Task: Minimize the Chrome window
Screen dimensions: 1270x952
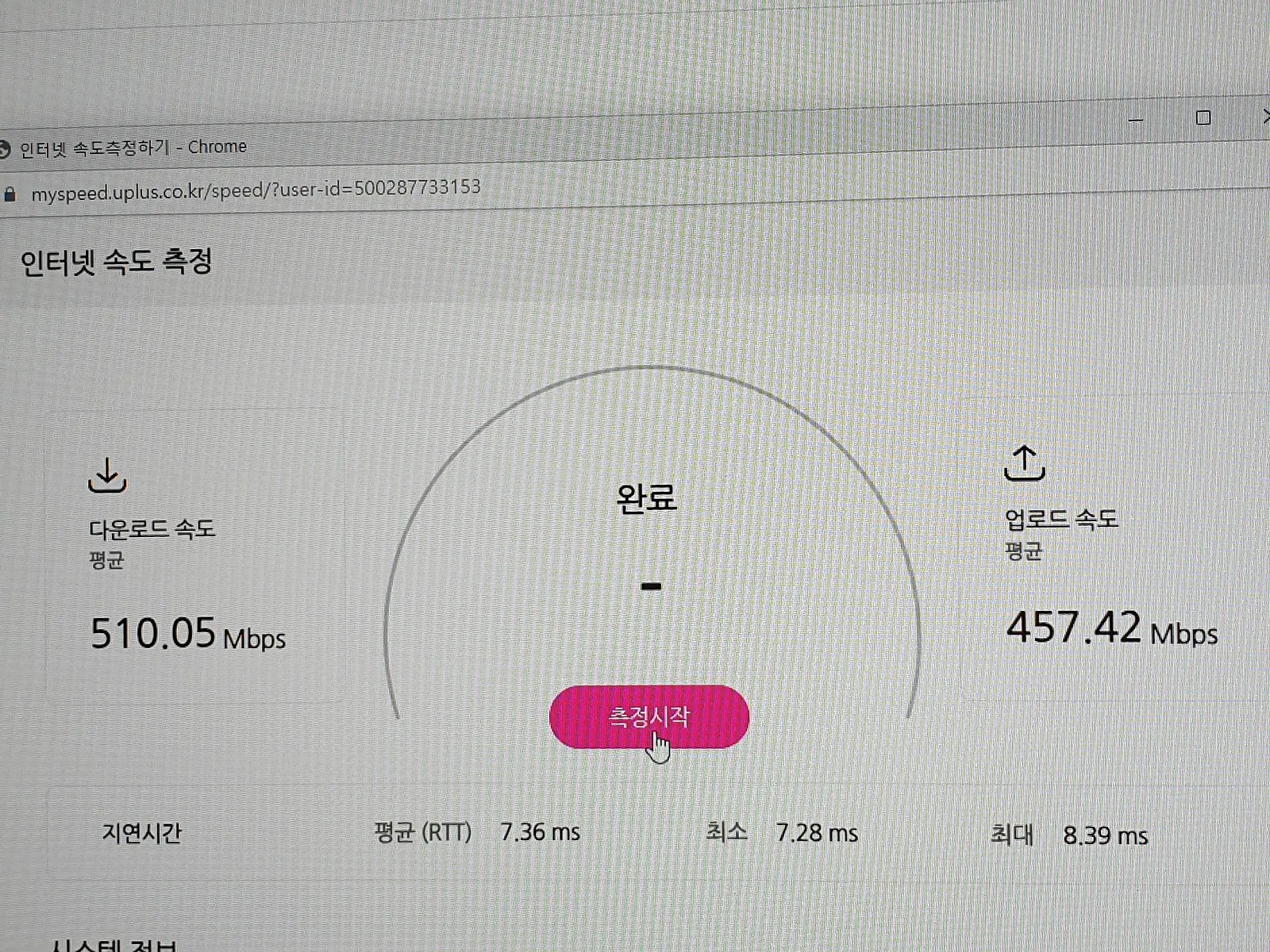Action: pos(1136,120)
